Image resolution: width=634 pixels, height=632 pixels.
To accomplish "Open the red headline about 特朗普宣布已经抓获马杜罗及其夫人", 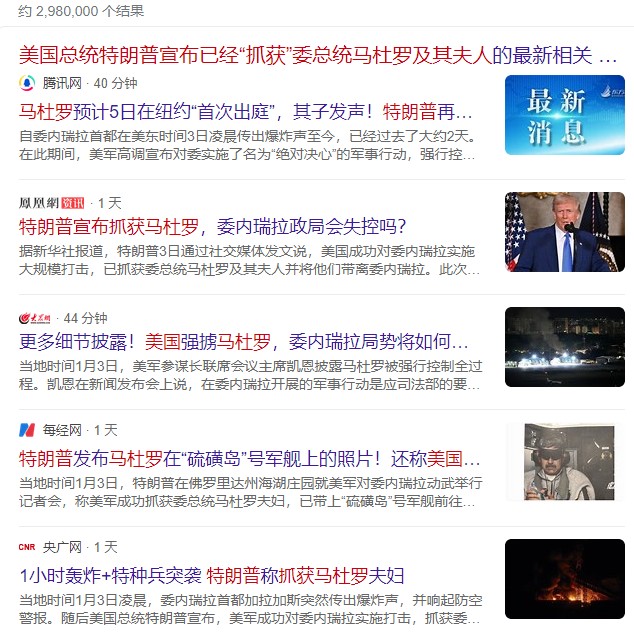I will point(310,53).
